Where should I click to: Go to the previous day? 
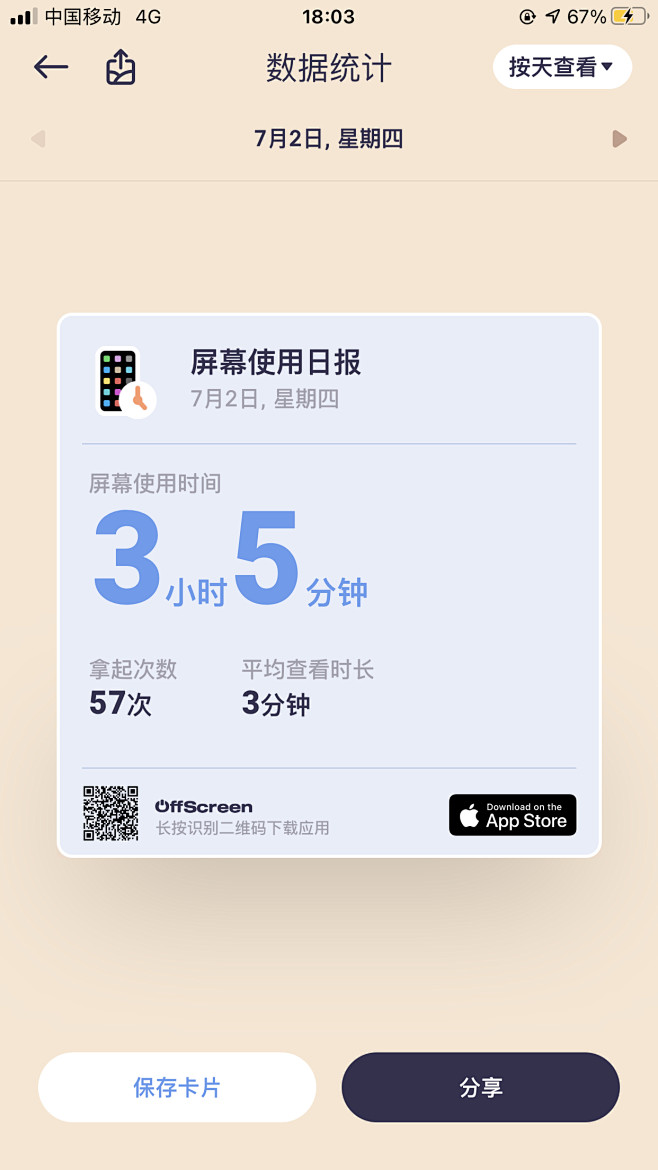pos(38,139)
